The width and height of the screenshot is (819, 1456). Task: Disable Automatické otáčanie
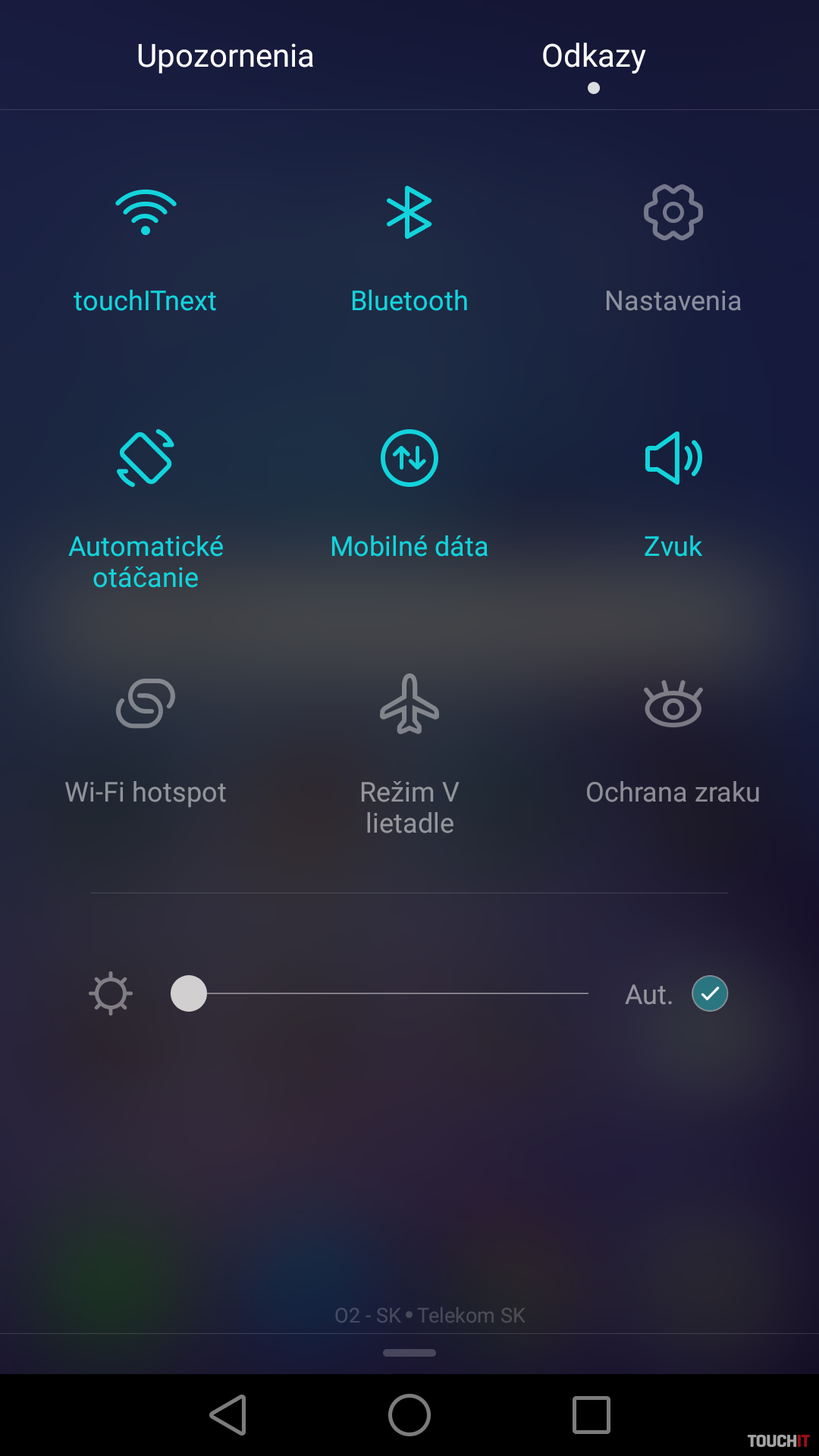146,459
